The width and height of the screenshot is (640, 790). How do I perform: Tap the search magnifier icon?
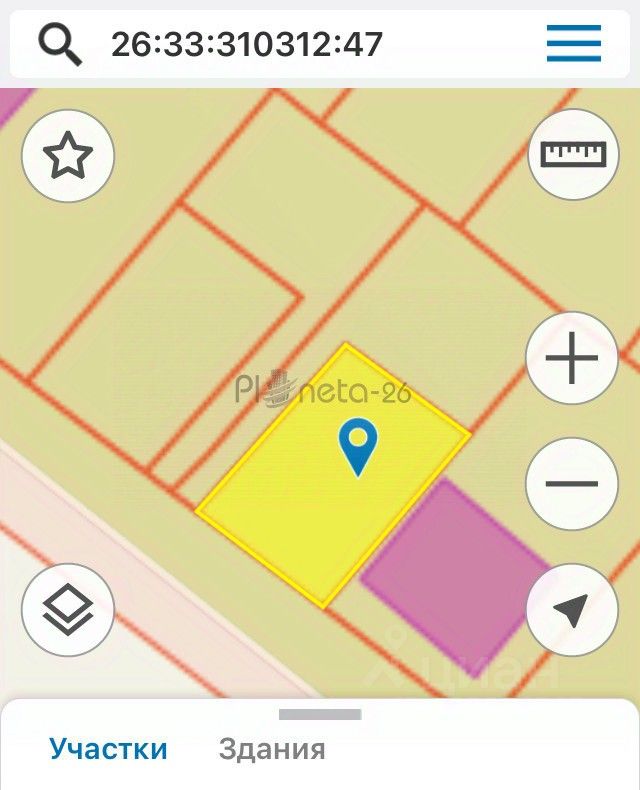(x=60, y=44)
